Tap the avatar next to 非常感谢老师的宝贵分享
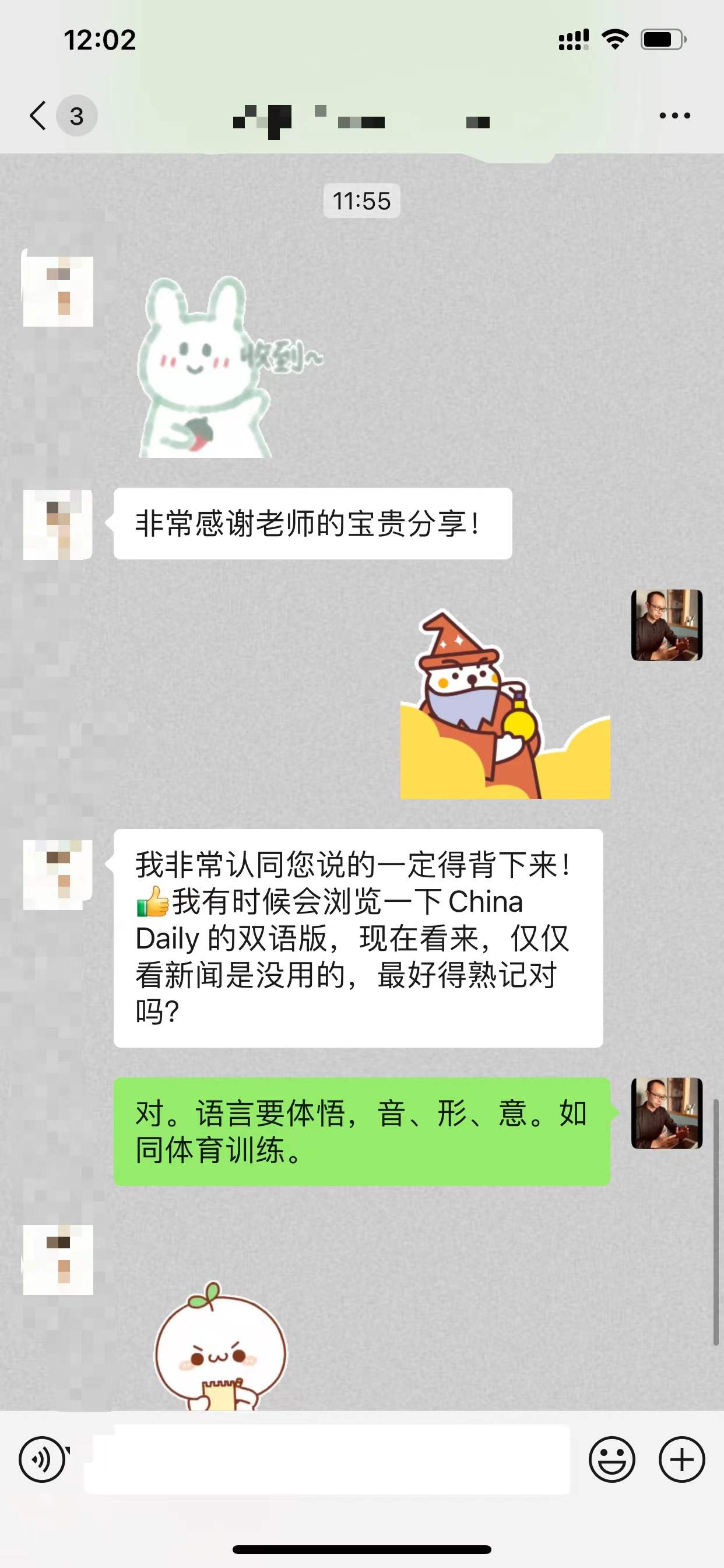The image size is (724, 1568). click(x=58, y=524)
